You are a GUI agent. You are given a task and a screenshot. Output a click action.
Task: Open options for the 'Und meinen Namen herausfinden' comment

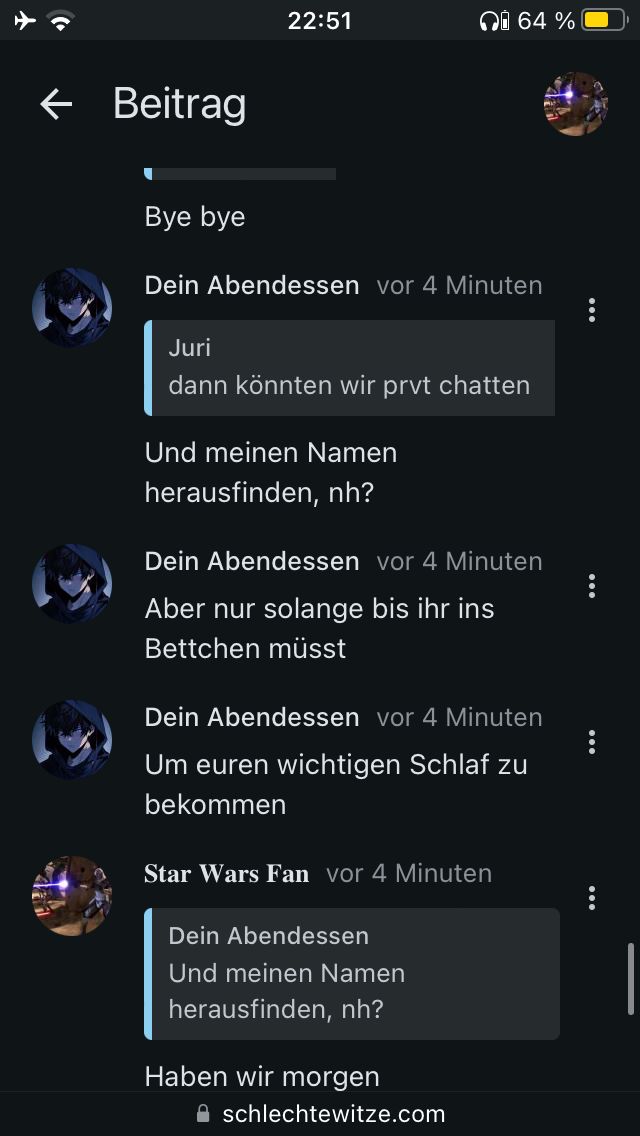coord(592,310)
